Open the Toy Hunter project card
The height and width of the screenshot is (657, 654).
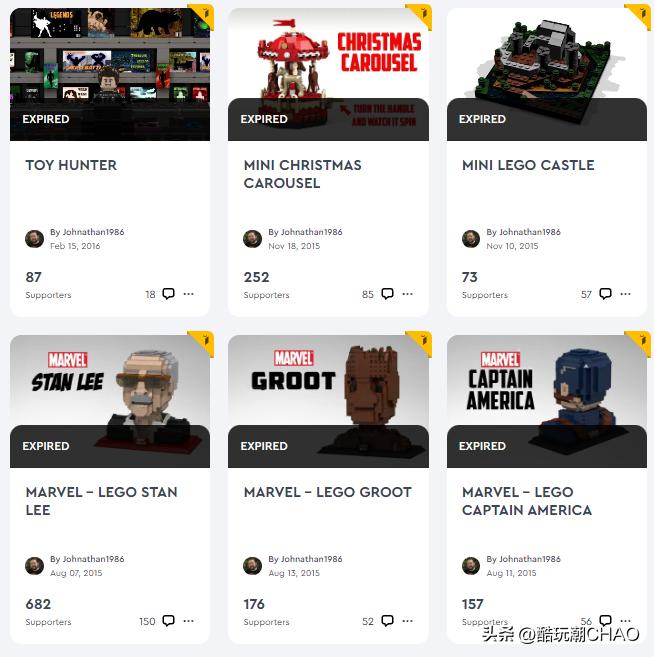[71, 165]
